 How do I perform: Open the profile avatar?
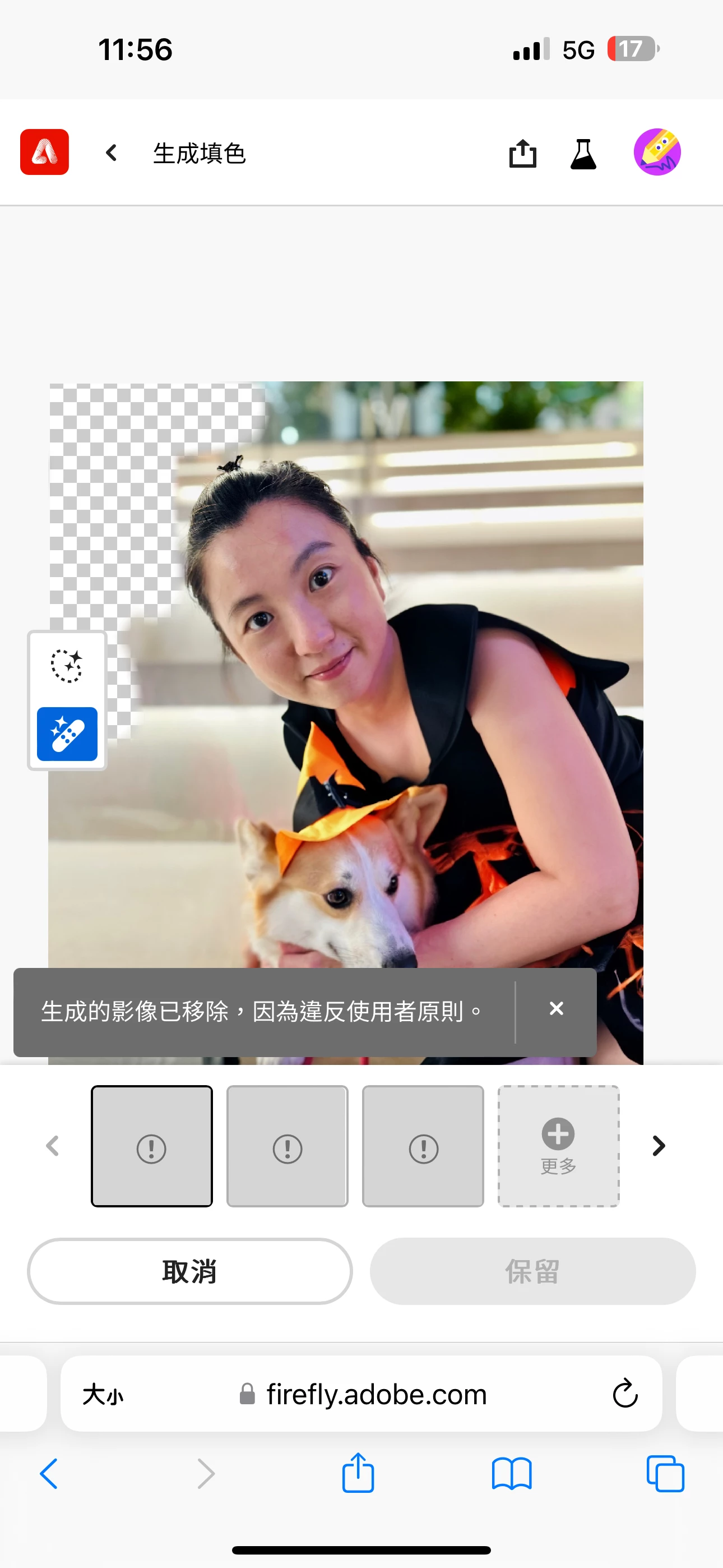657,152
